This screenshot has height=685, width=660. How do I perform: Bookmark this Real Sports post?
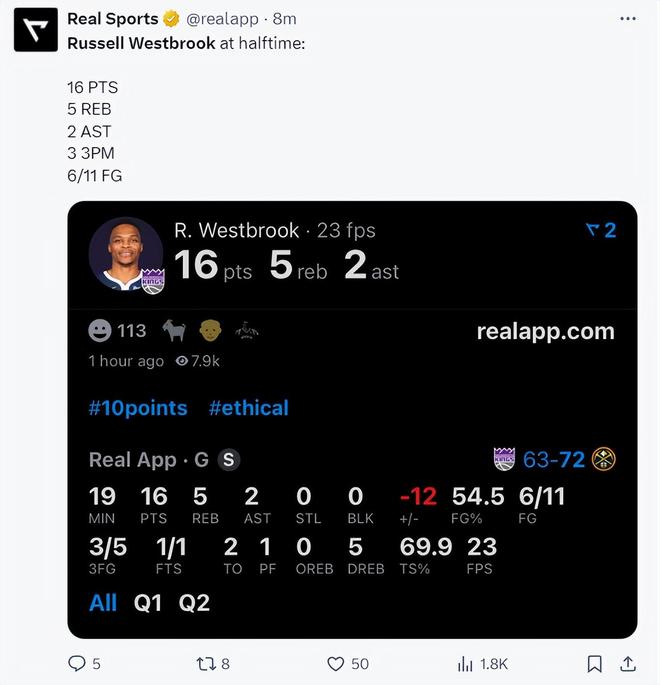[x=594, y=663]
